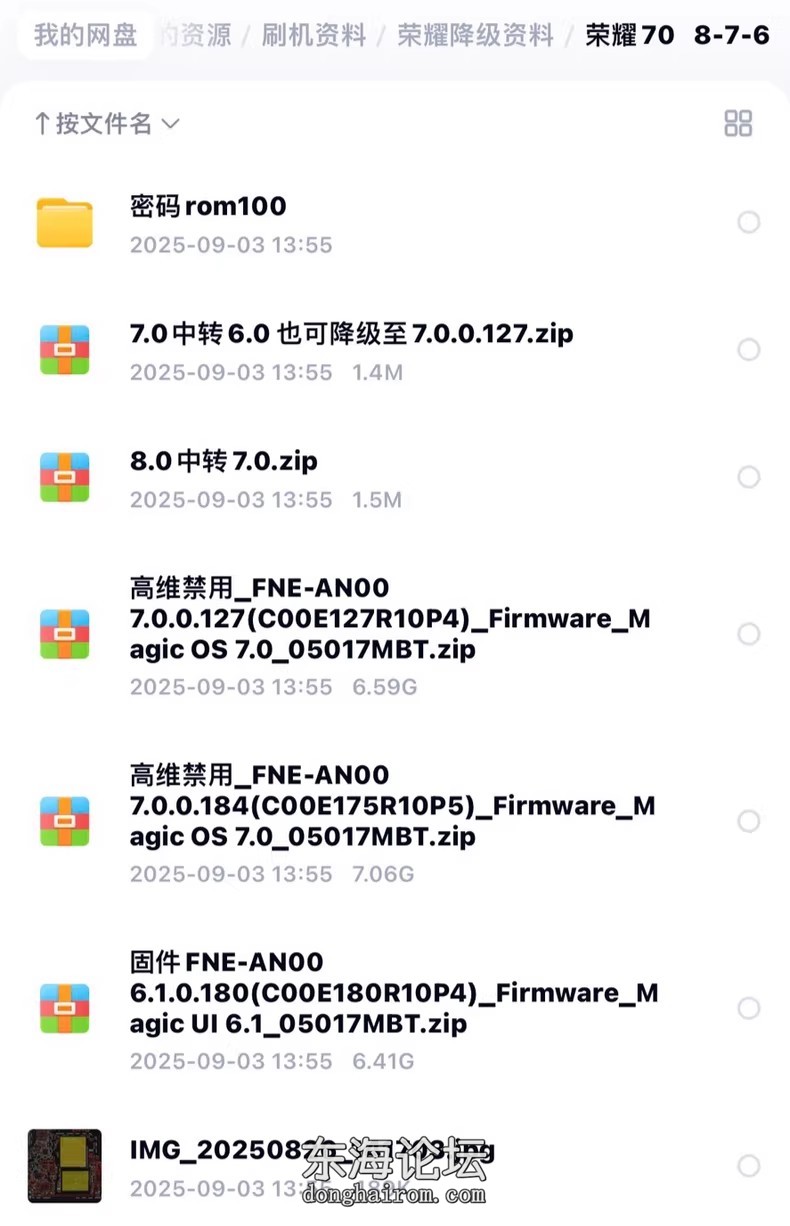Check the circle next to 8.0中转7.0.zip
Image resolution: width=790 pixels, height=1226 pixels.
749,477
